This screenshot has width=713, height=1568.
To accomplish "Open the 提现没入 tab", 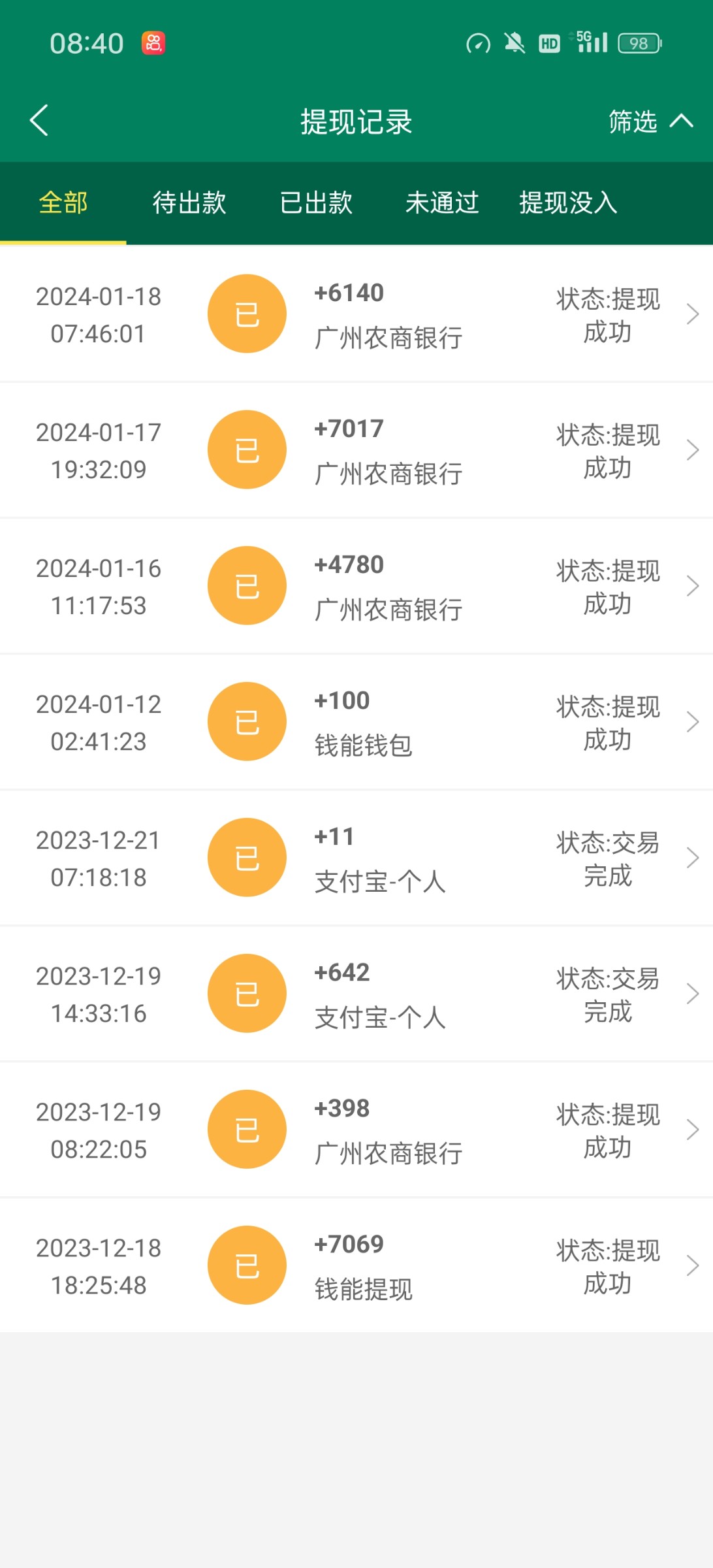I will 568,203.
